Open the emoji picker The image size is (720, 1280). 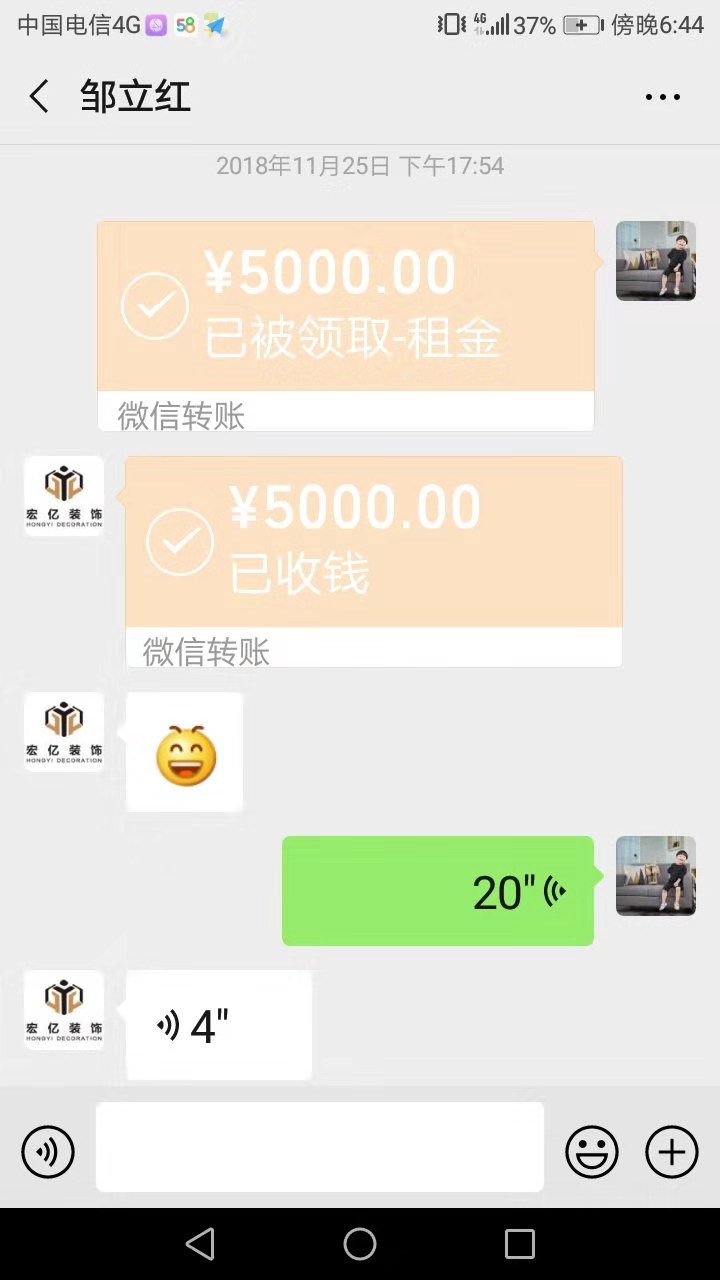(x=592, y=1152)
